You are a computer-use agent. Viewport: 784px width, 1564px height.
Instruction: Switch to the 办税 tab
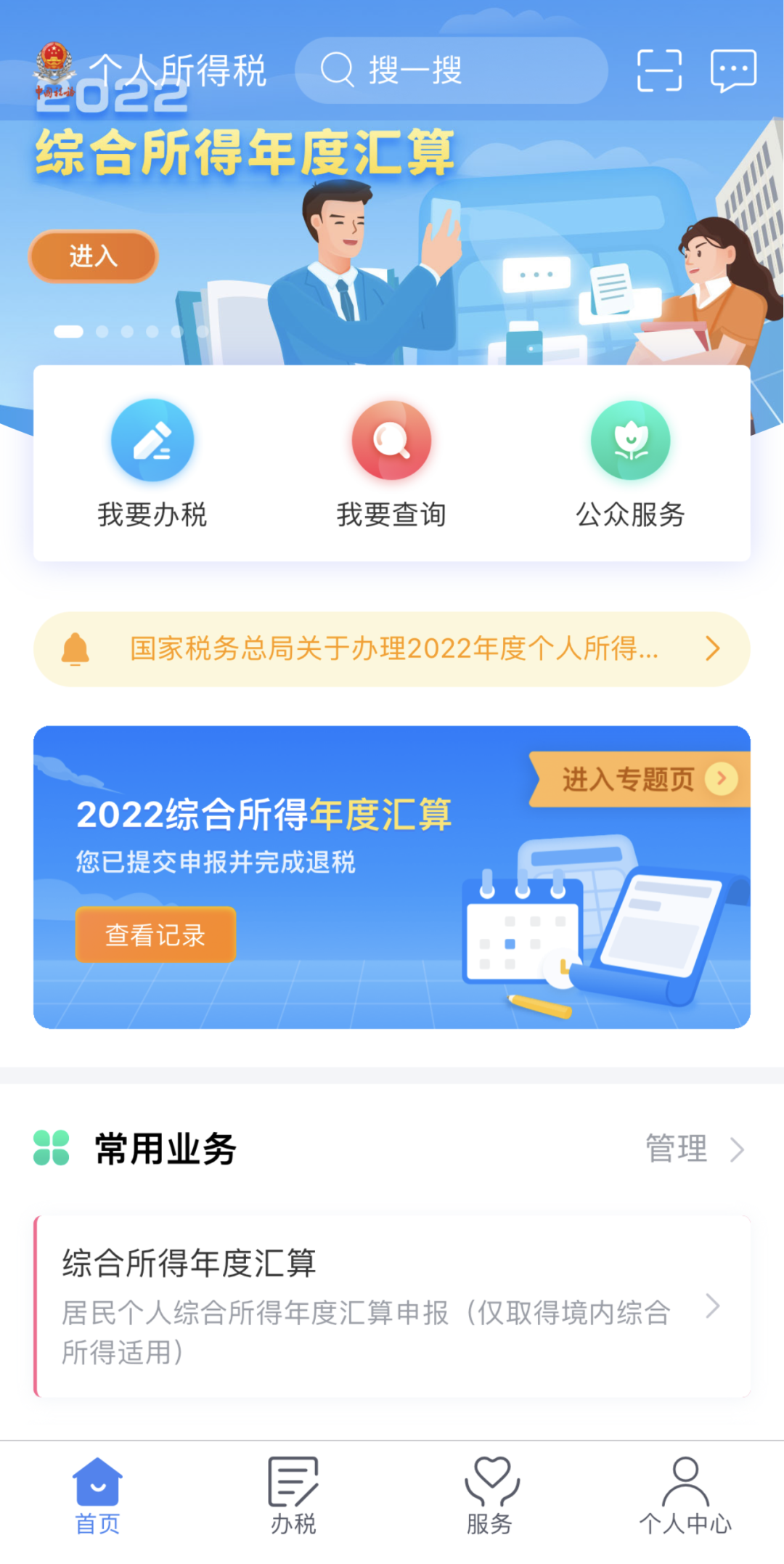pos(293,1496)
